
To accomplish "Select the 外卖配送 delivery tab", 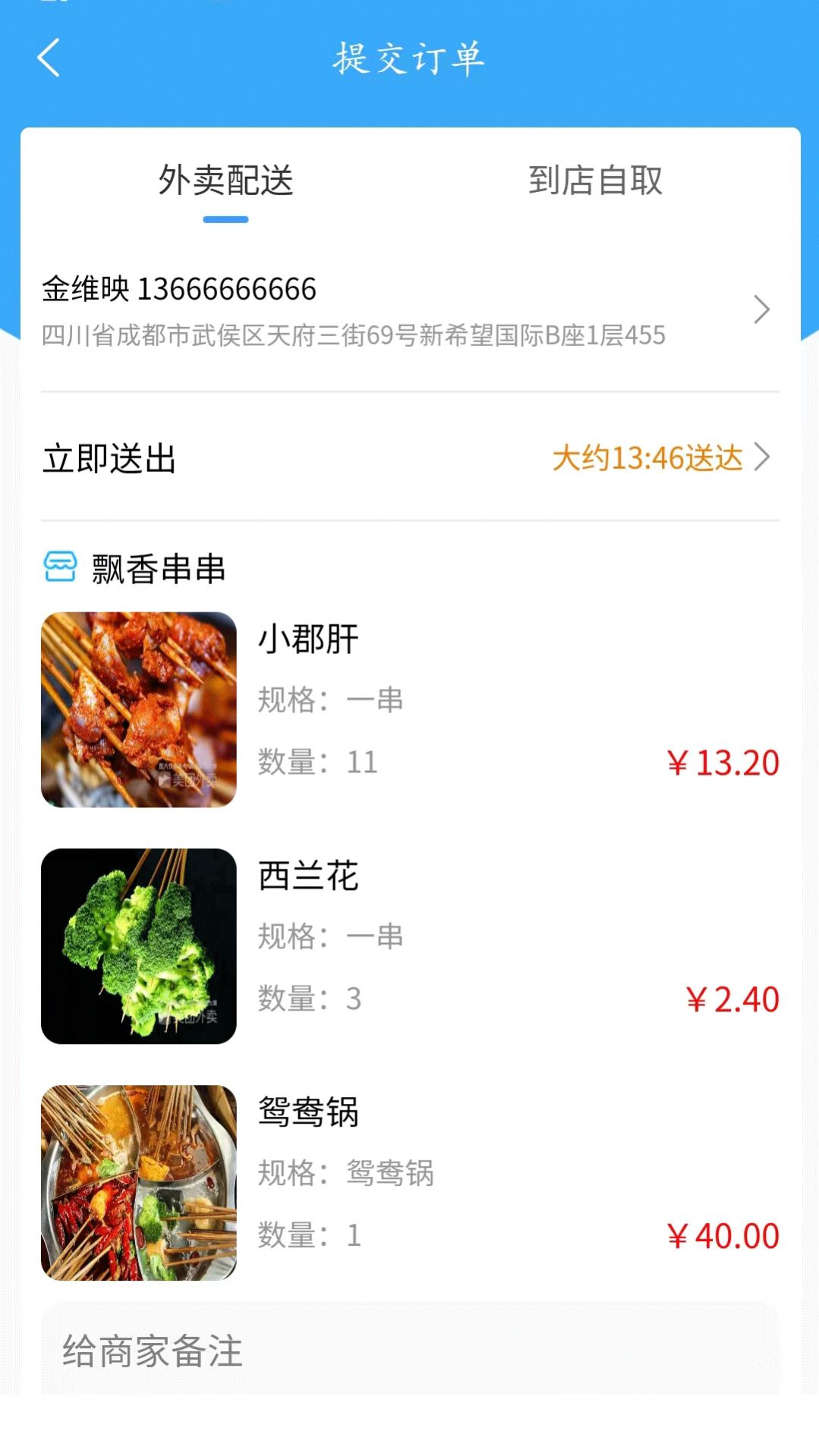I will tap(225, 180).
